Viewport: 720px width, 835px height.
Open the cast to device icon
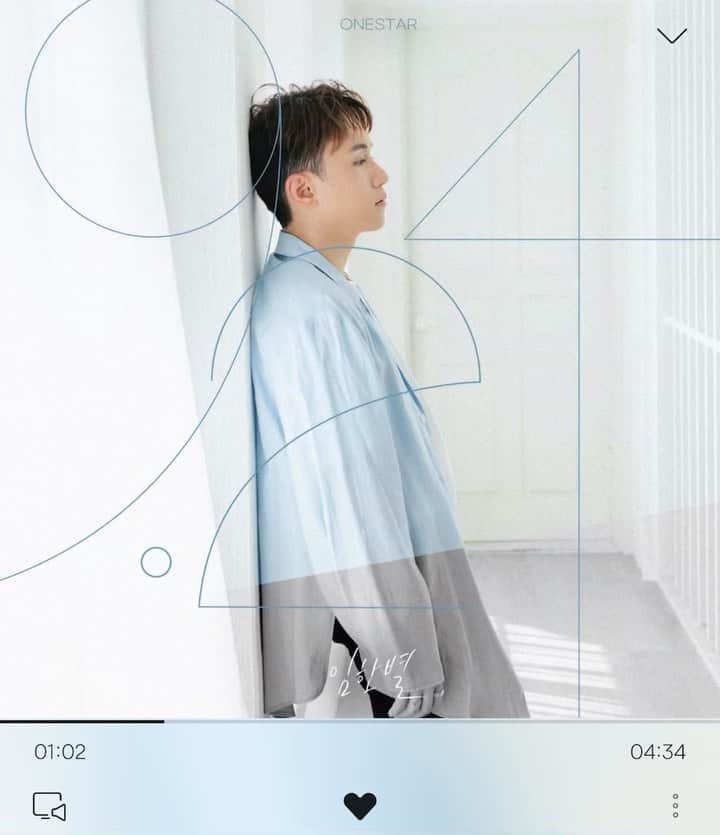pyautogui.click(x=49, y=806)
